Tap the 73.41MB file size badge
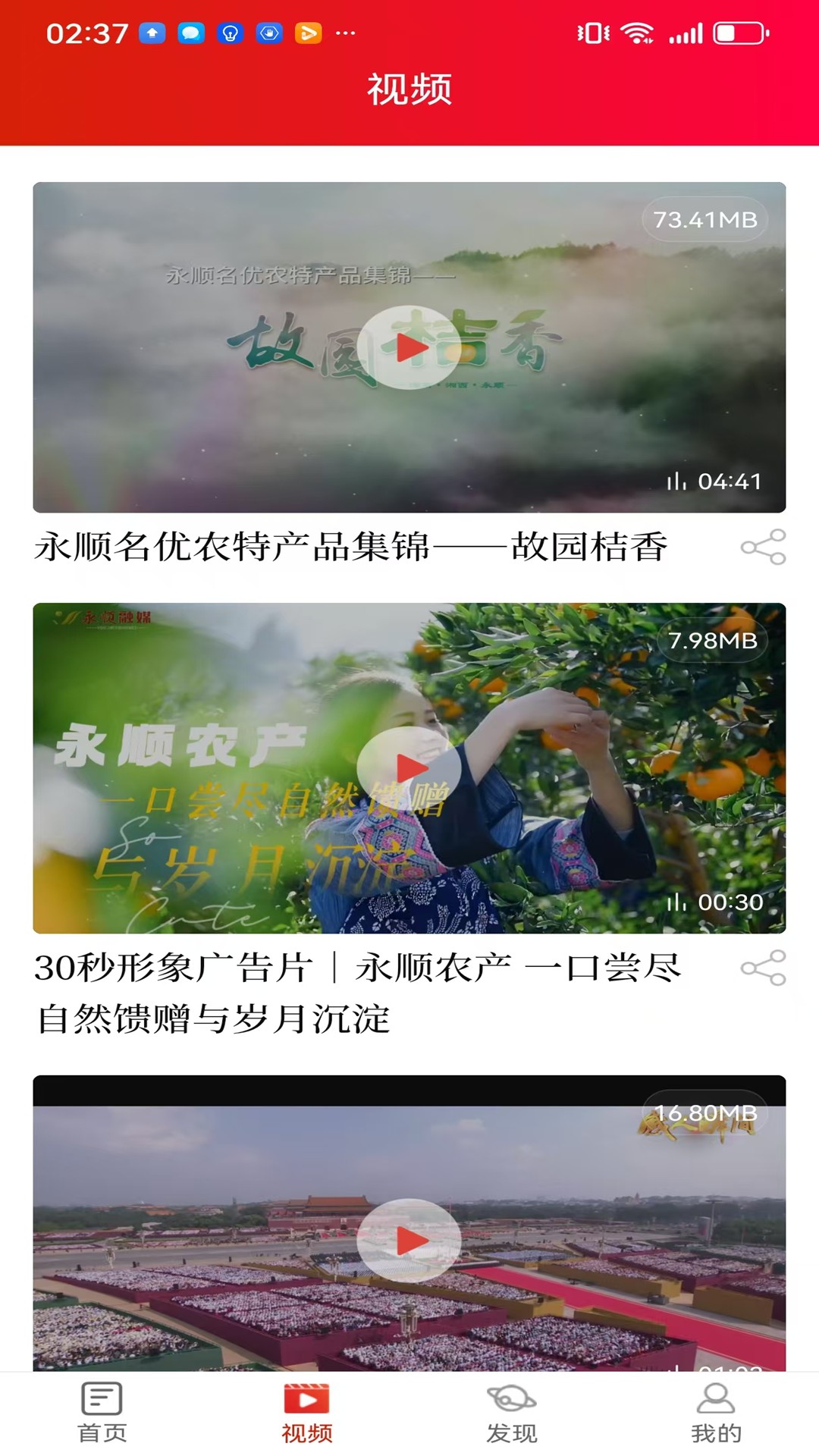819x1456 pixels. pyautogui.click(x=705, y=219)
